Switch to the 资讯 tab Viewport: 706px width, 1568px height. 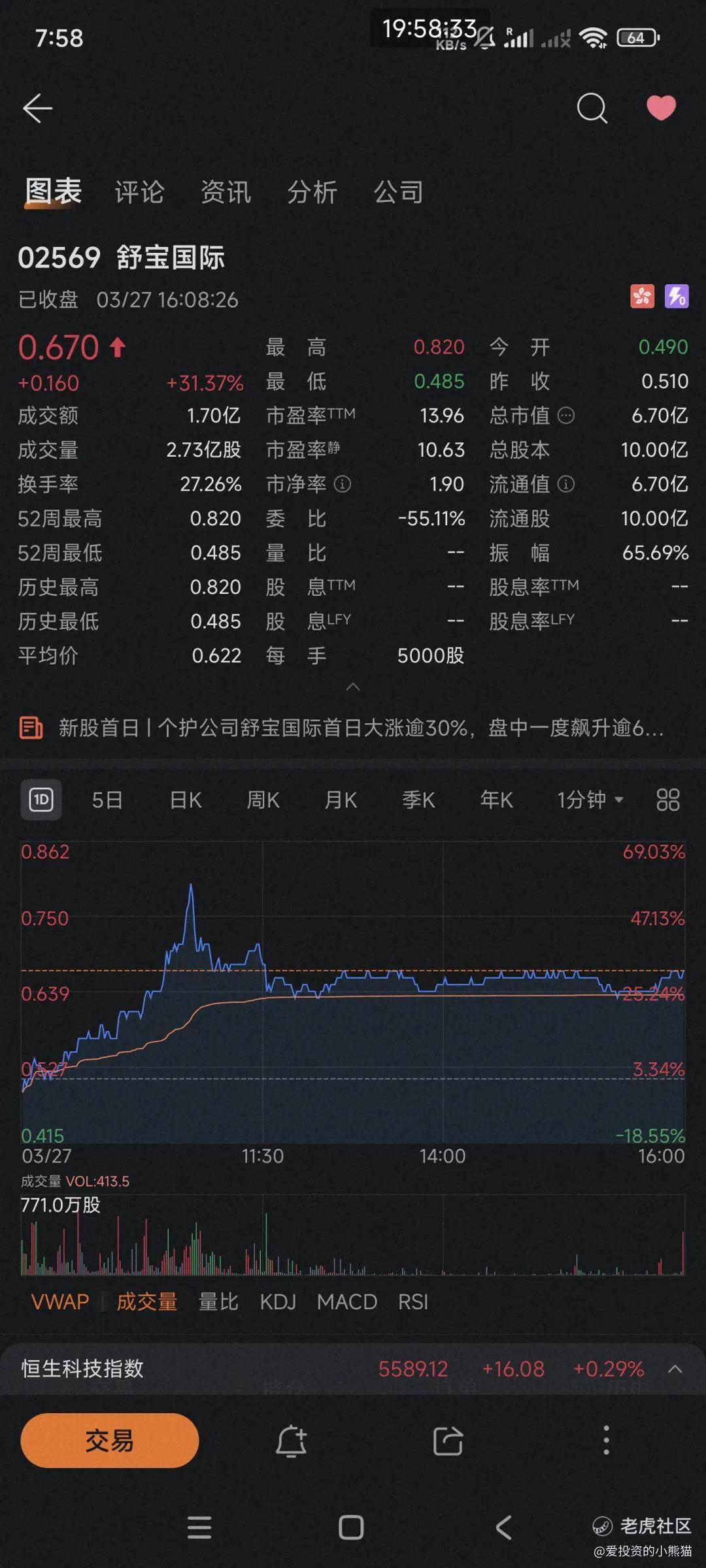pos(226,192)
